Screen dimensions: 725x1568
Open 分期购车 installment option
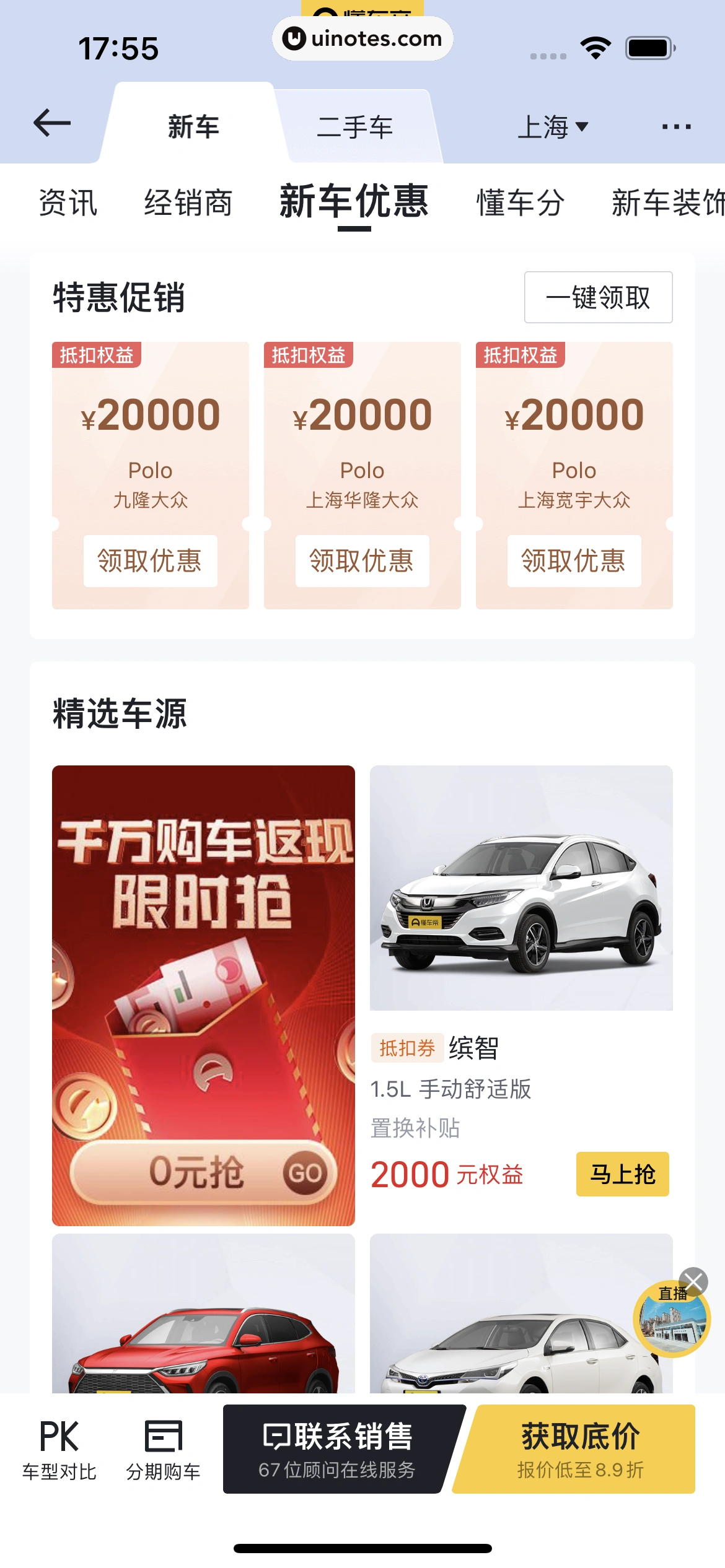pyautogui.click(x=163, y=1449)
